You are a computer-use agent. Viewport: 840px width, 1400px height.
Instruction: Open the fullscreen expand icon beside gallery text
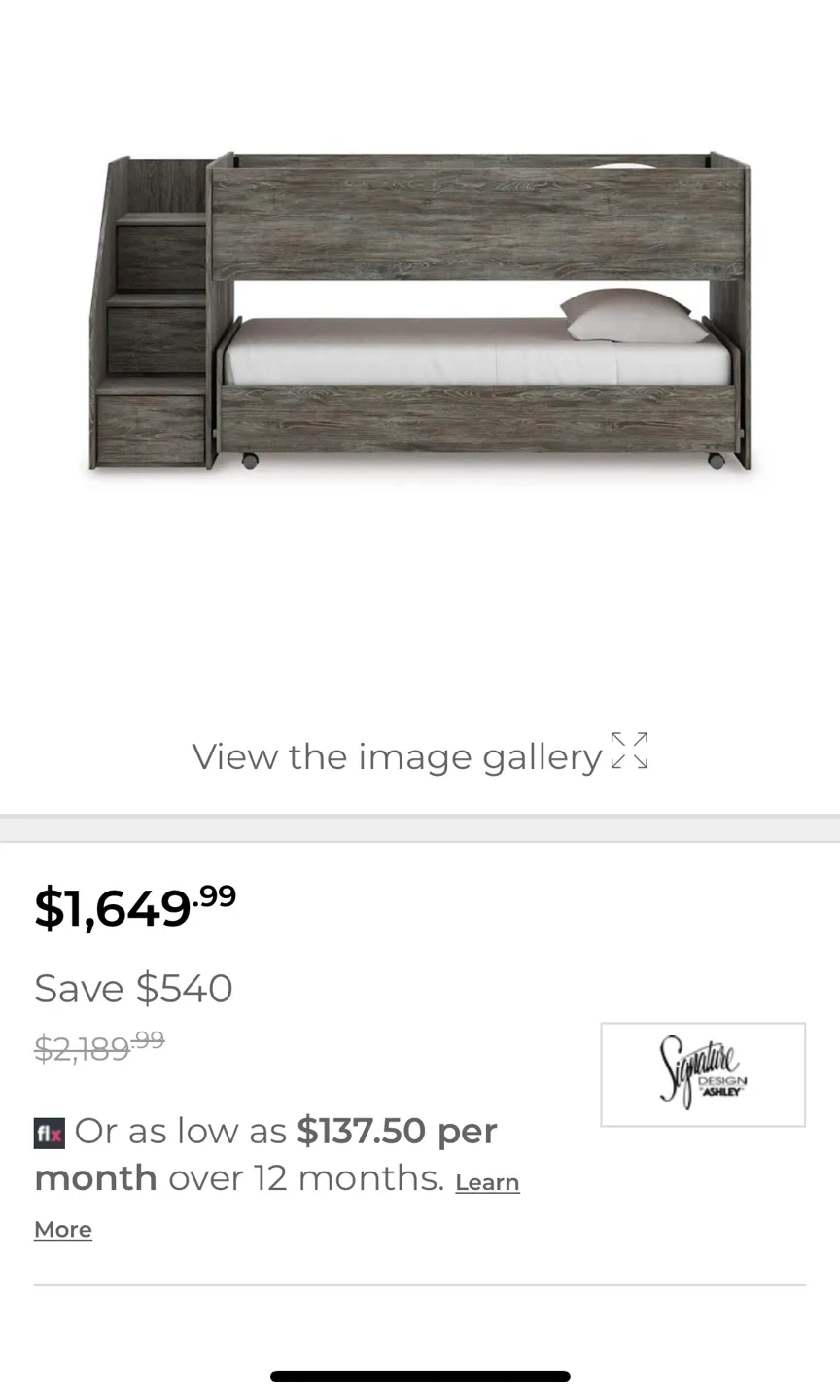629,750
